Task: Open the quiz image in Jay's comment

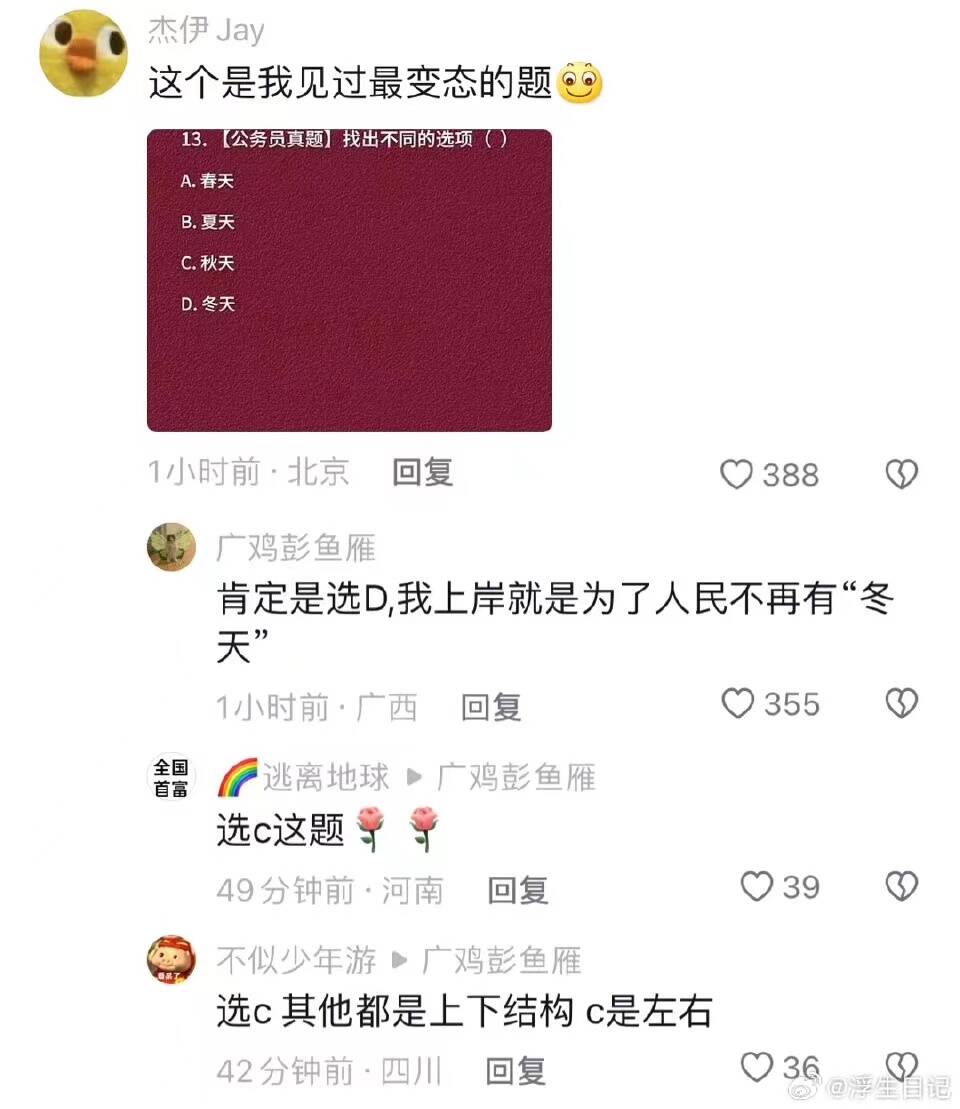Action: point(349,280)
